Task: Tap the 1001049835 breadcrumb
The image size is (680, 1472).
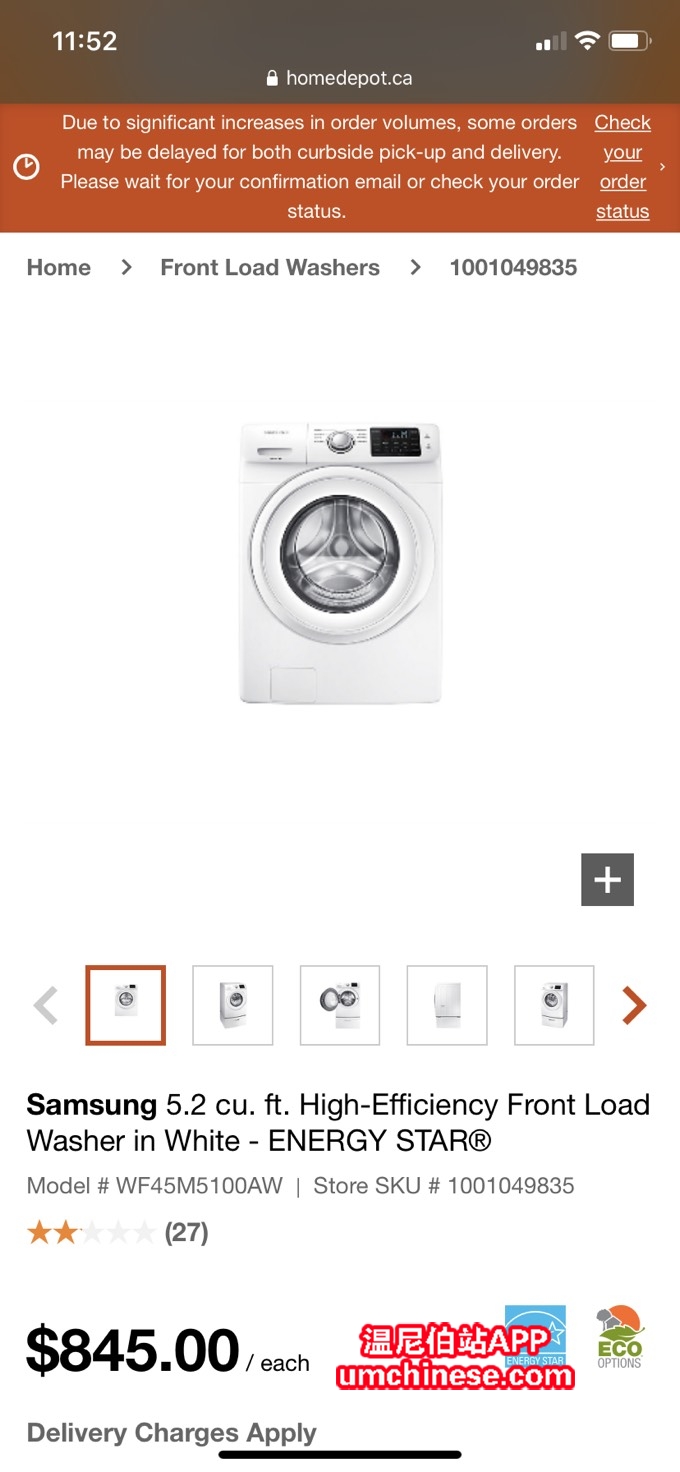Action: 513,267
